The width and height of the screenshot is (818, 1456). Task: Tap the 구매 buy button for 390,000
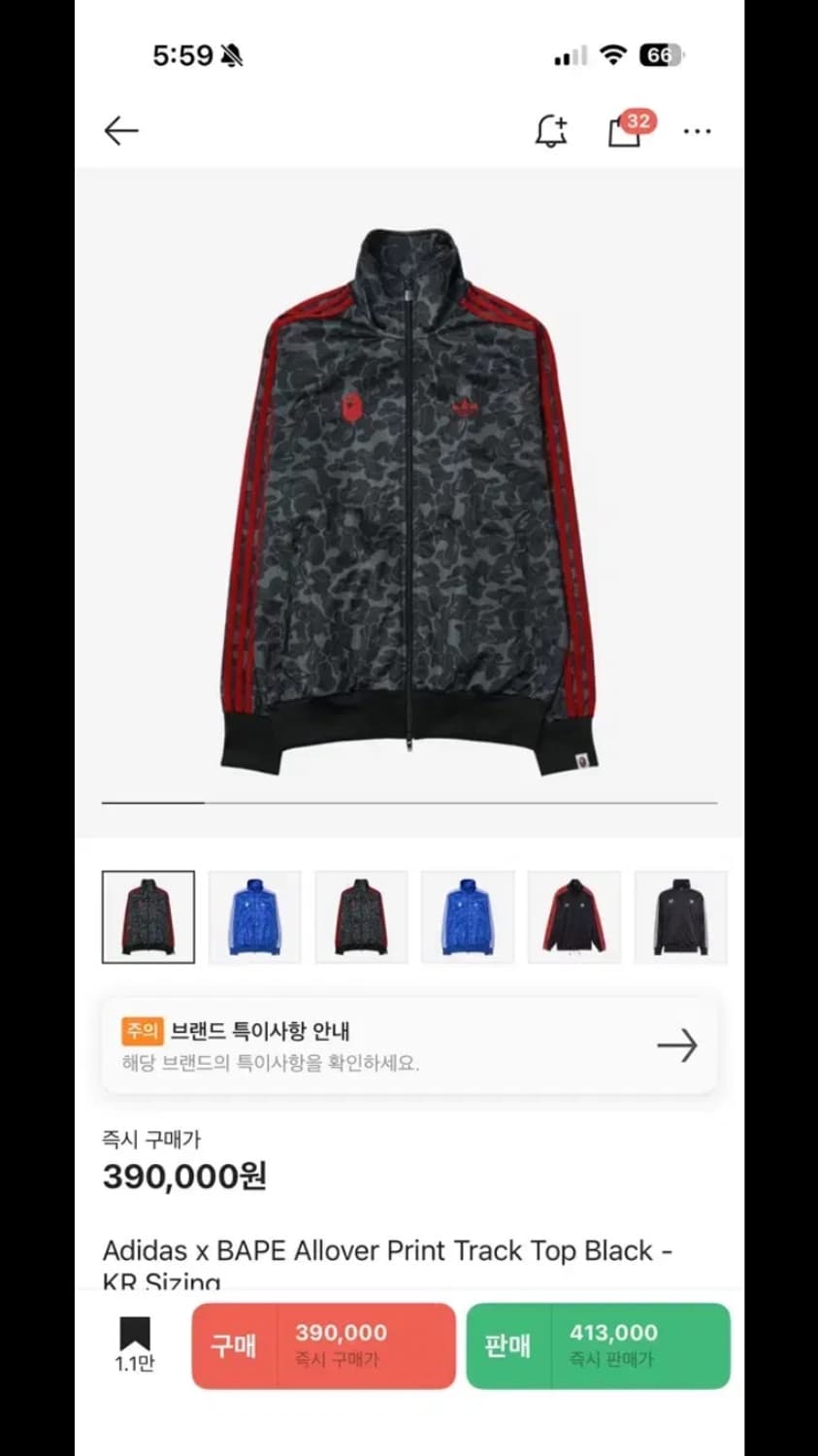pos(323,1346)
